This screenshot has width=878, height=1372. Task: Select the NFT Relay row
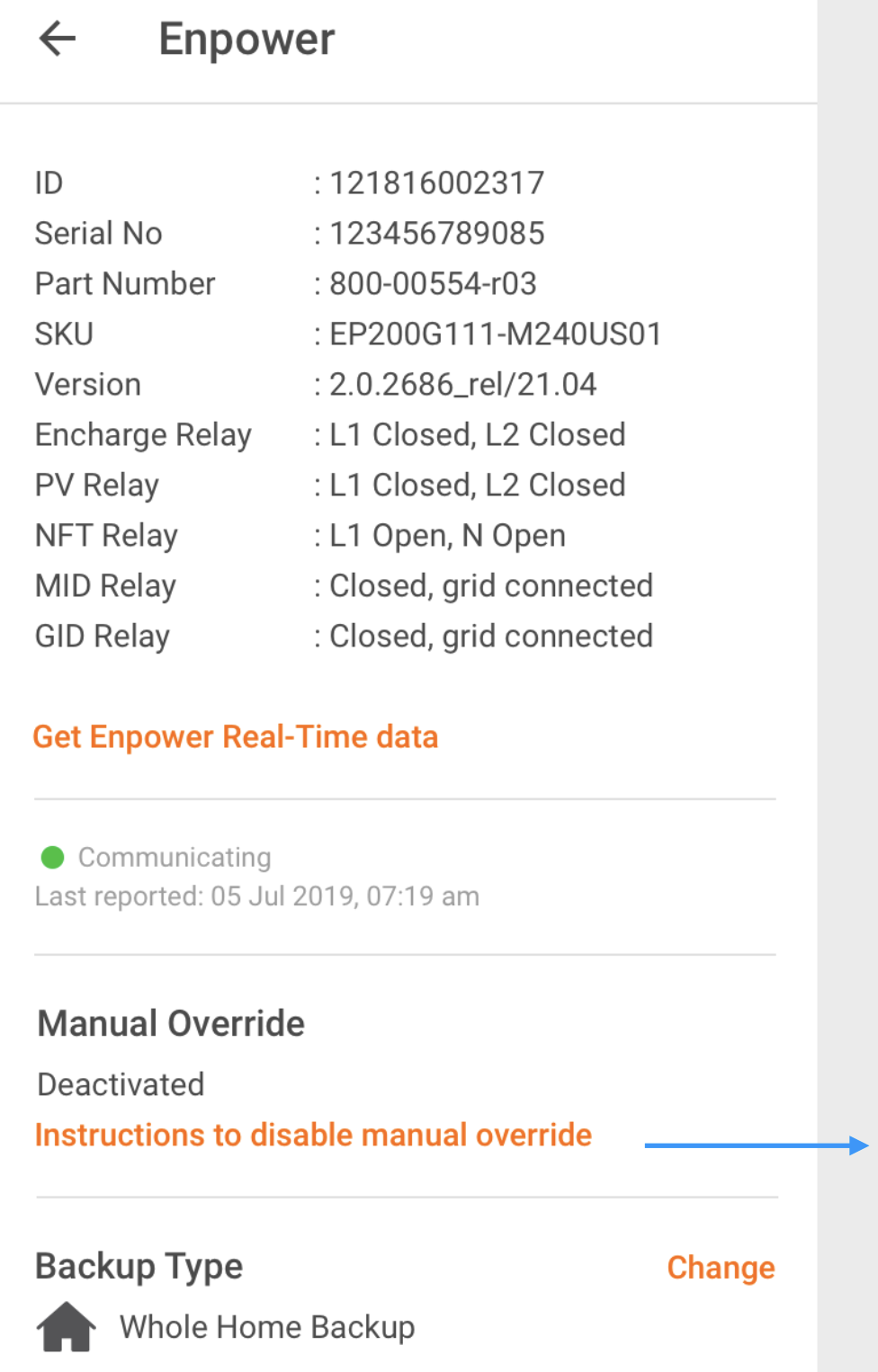(441, 535)
